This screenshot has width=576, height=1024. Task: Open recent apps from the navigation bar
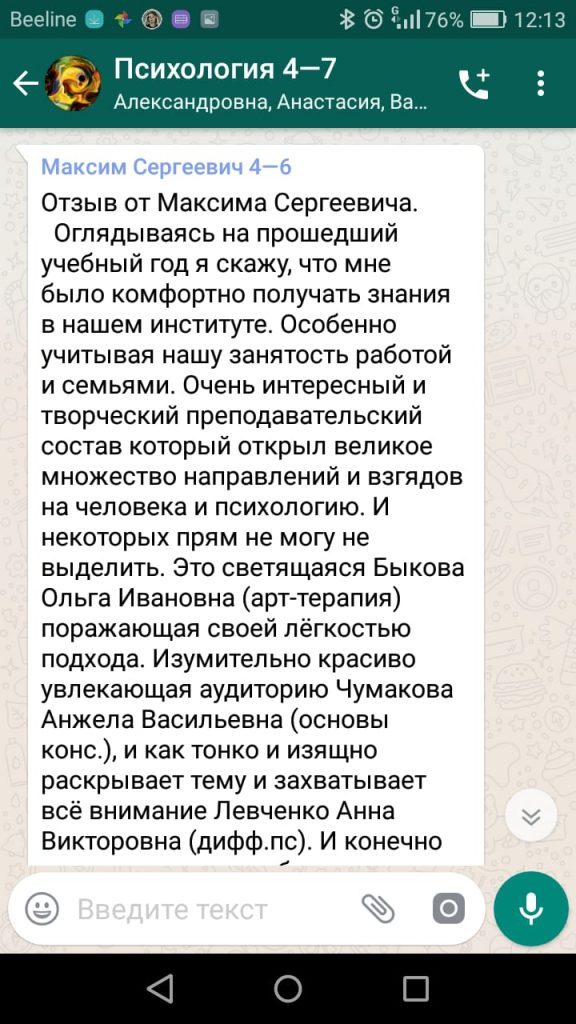click(x=415, y=989)
